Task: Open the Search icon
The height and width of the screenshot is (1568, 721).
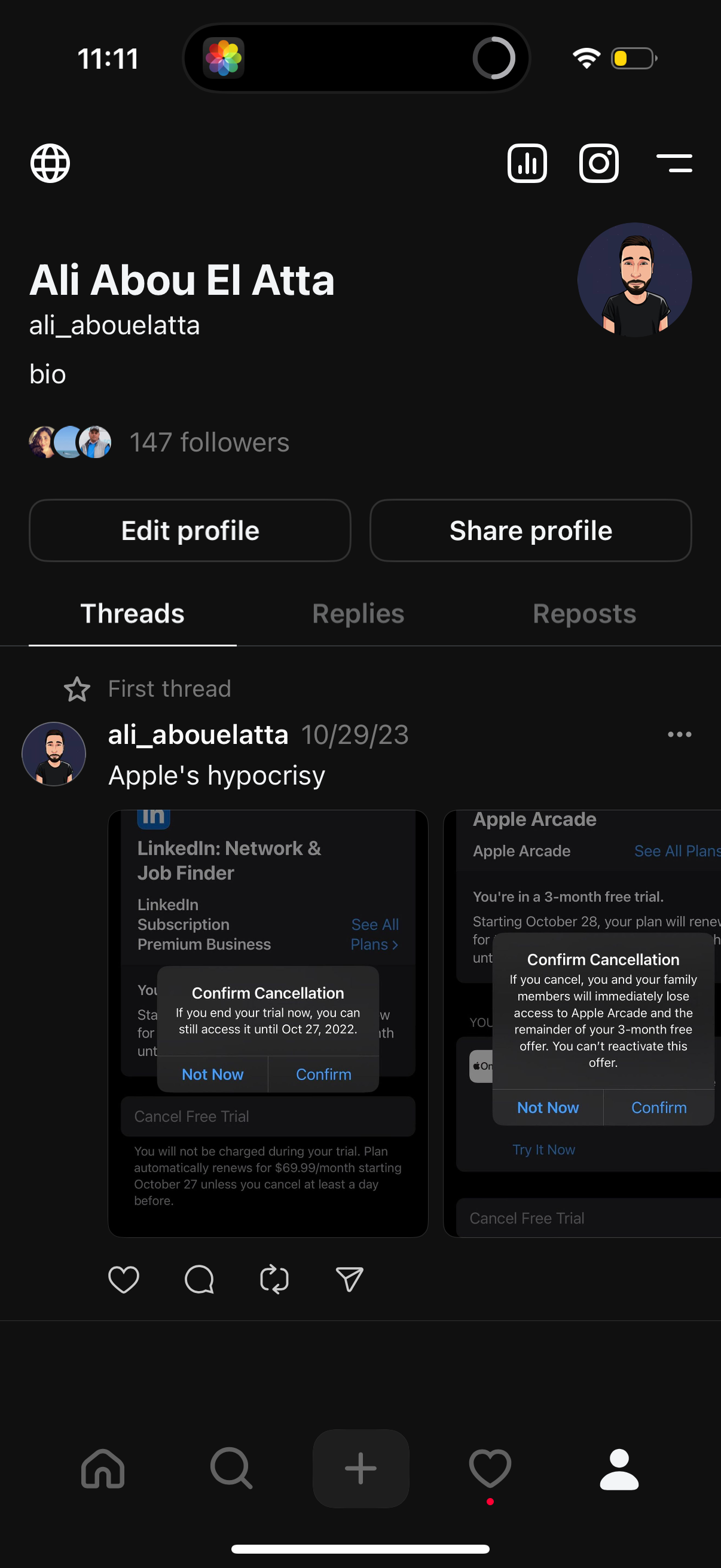Action: [231, 1469]
